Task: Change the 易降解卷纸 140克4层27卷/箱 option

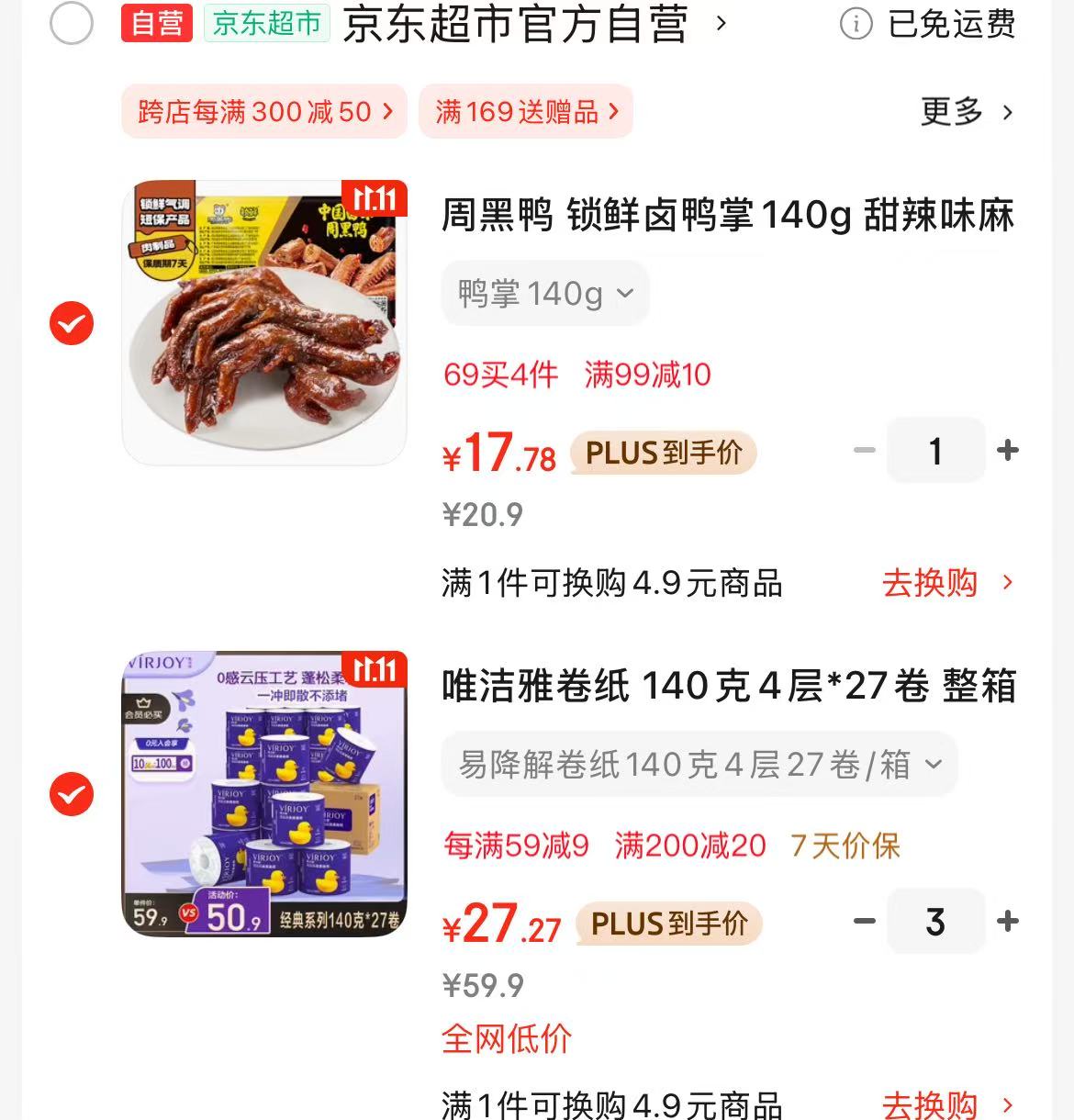Action: (699, 765)
